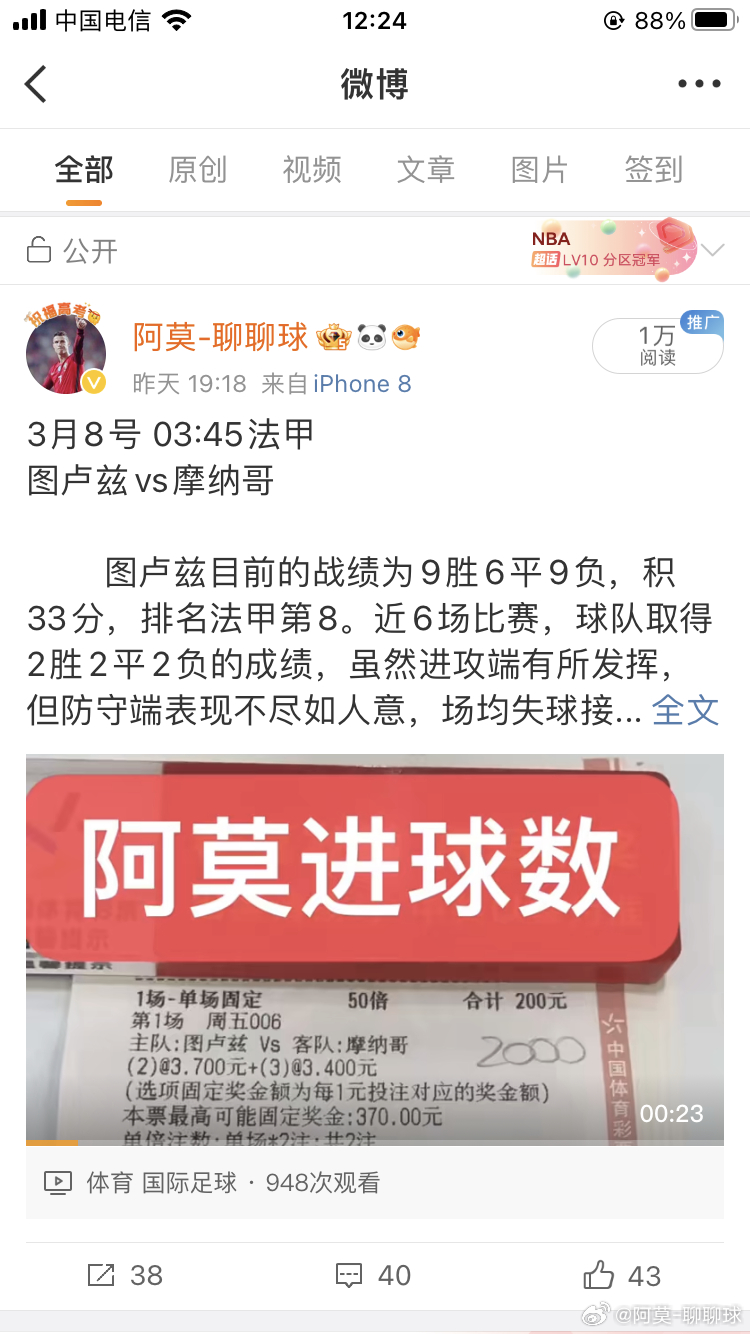The height and width of the screenshot is (1334, 750).
Task: Expand full post with 全文
Action: pos(685,710)
